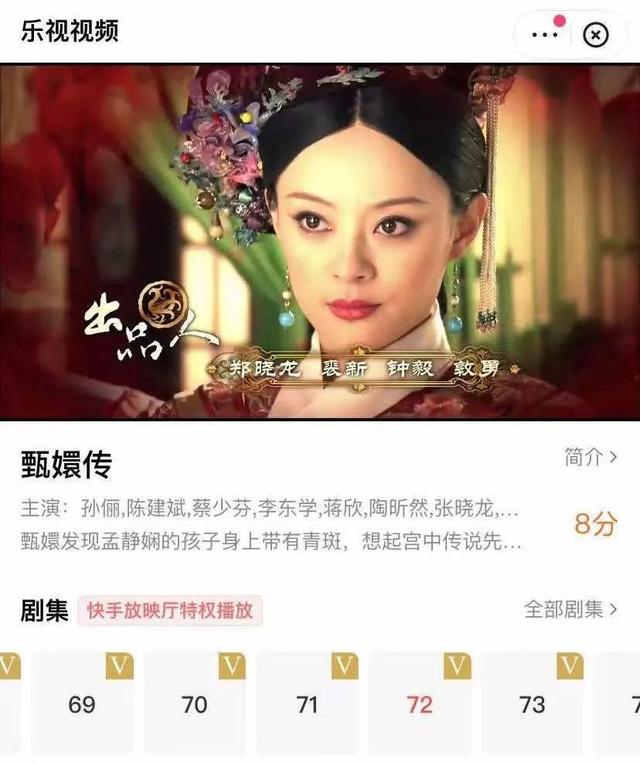Tap the 快手放映厅特权播放 badge
The image size is (640, 763).
tap(170, 611)
